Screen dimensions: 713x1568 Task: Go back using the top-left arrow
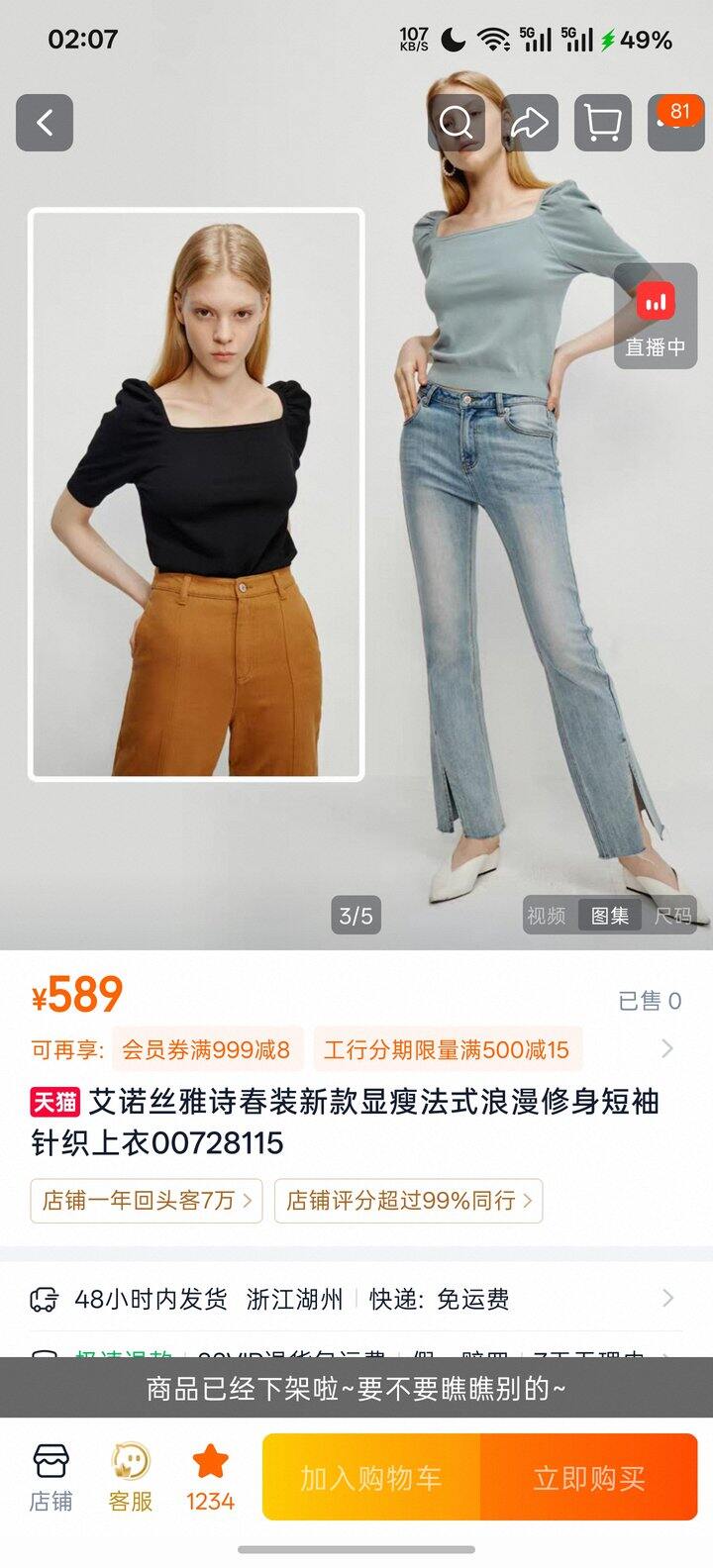coord(45,123)
